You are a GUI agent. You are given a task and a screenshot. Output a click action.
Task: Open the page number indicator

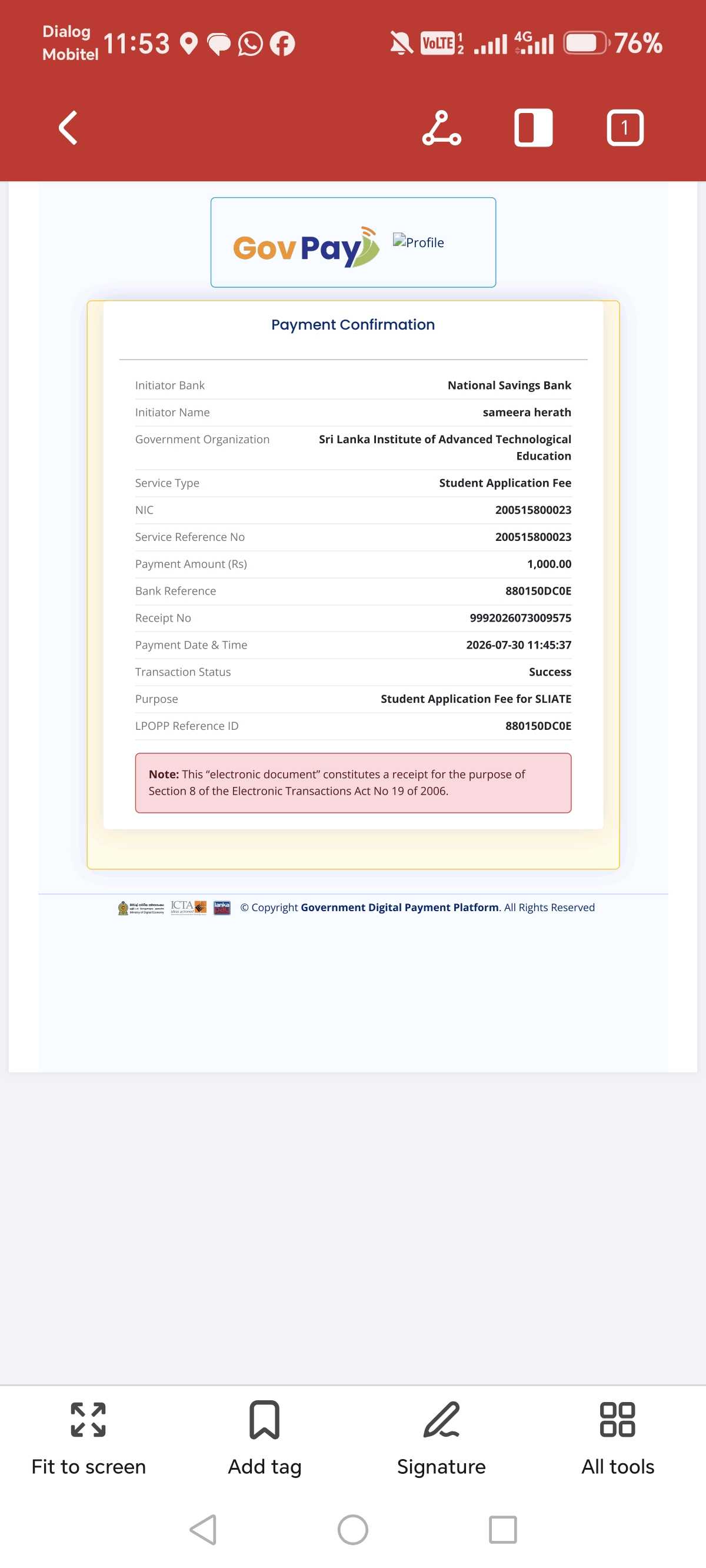point(625,128)
